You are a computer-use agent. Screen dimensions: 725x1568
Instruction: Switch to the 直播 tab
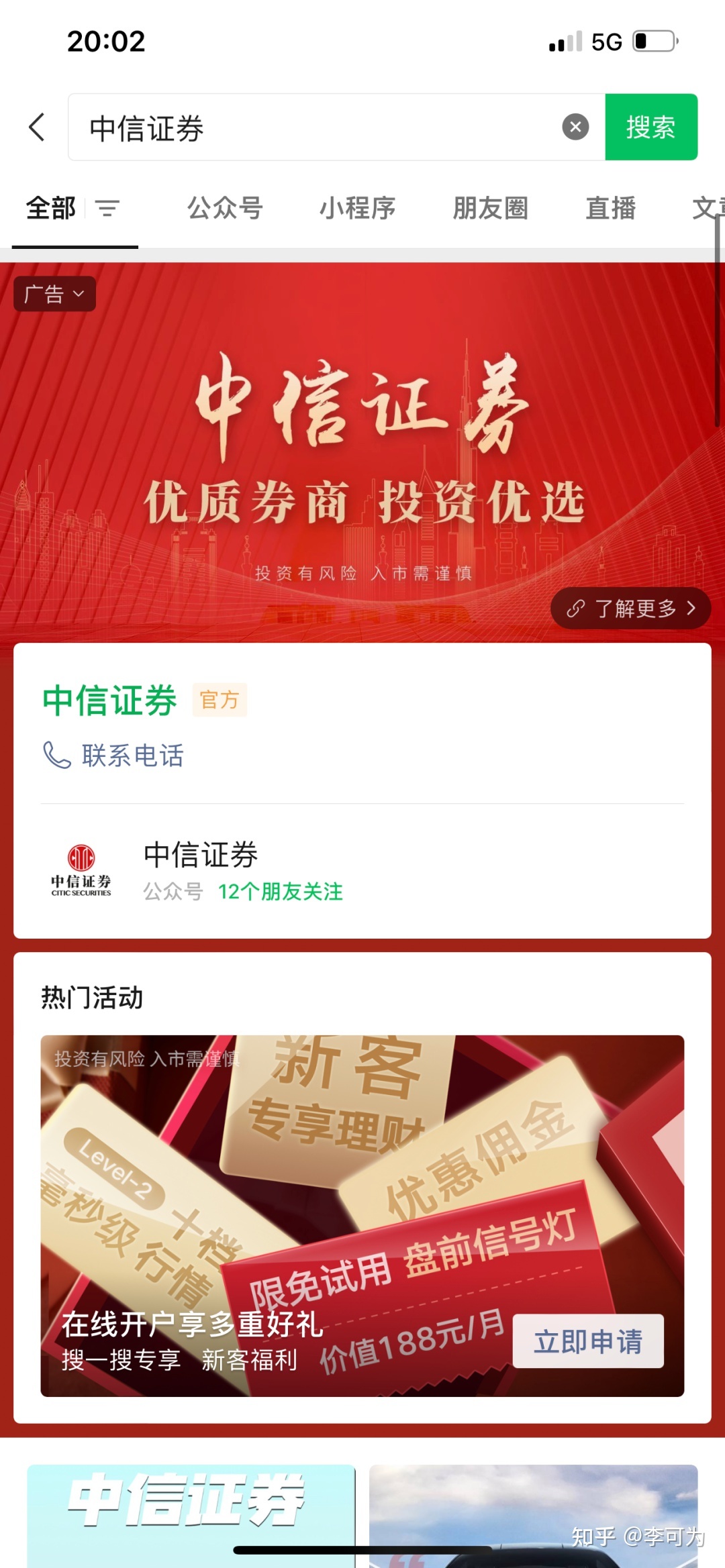[610, 209]
